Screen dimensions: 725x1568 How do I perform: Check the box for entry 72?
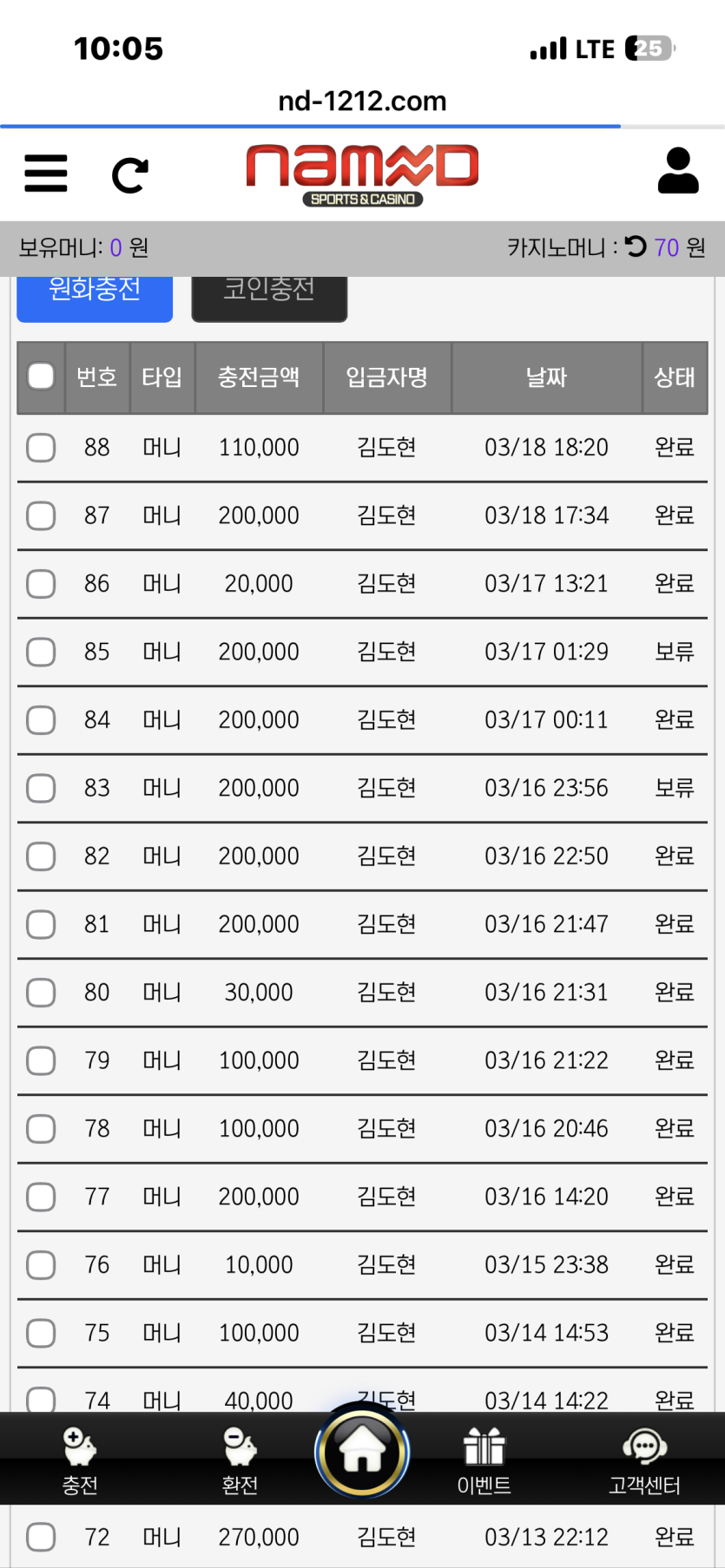point(41,1537)
